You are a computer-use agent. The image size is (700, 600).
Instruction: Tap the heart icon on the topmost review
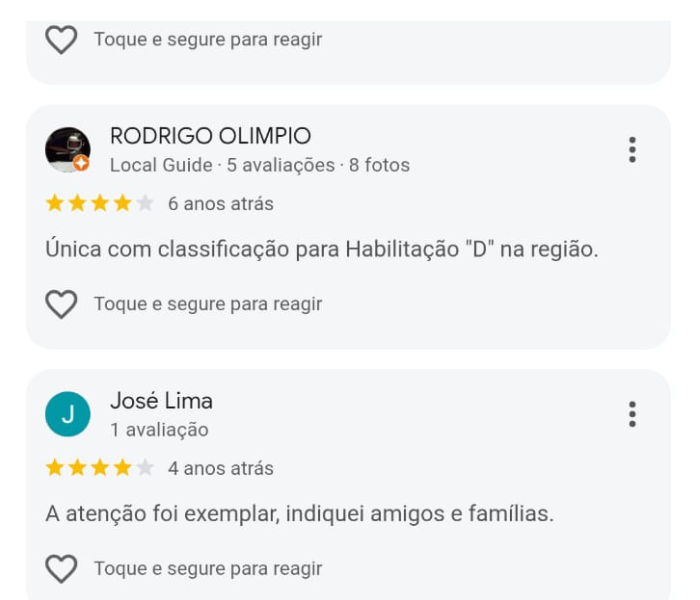tap(62, 40)
